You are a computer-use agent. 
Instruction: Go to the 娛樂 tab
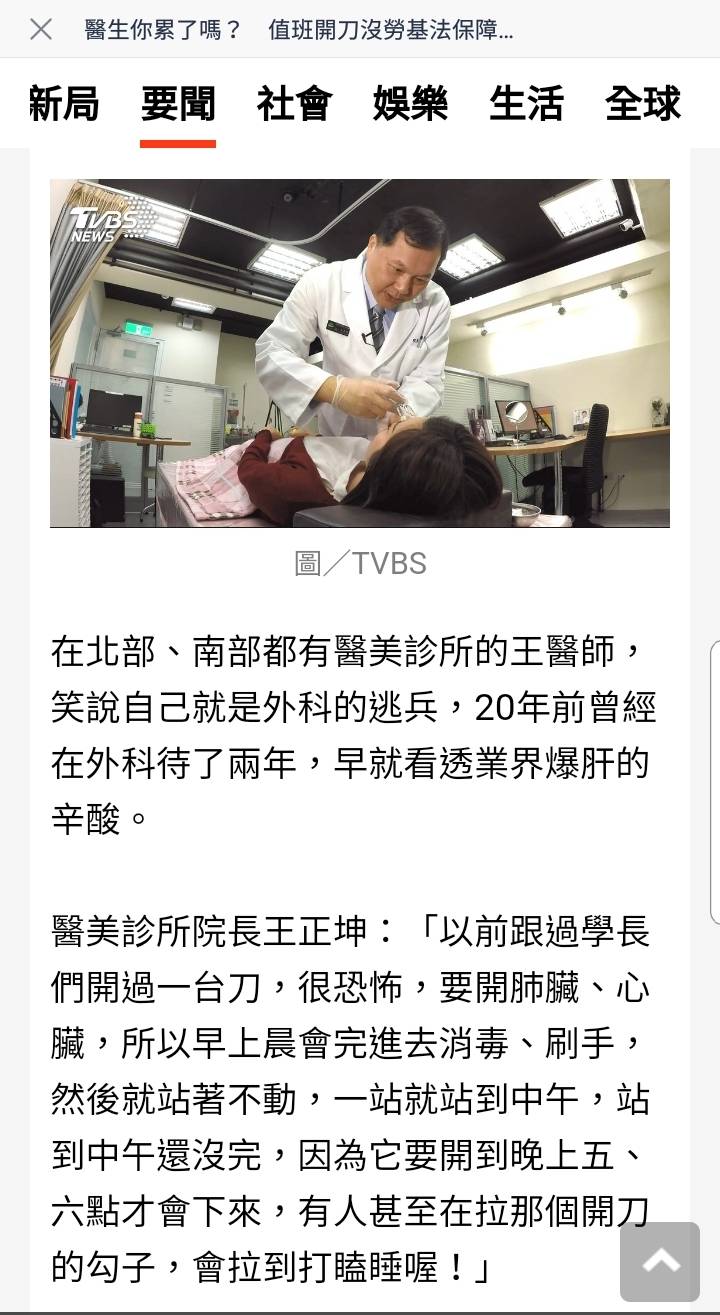pos(410,104)
